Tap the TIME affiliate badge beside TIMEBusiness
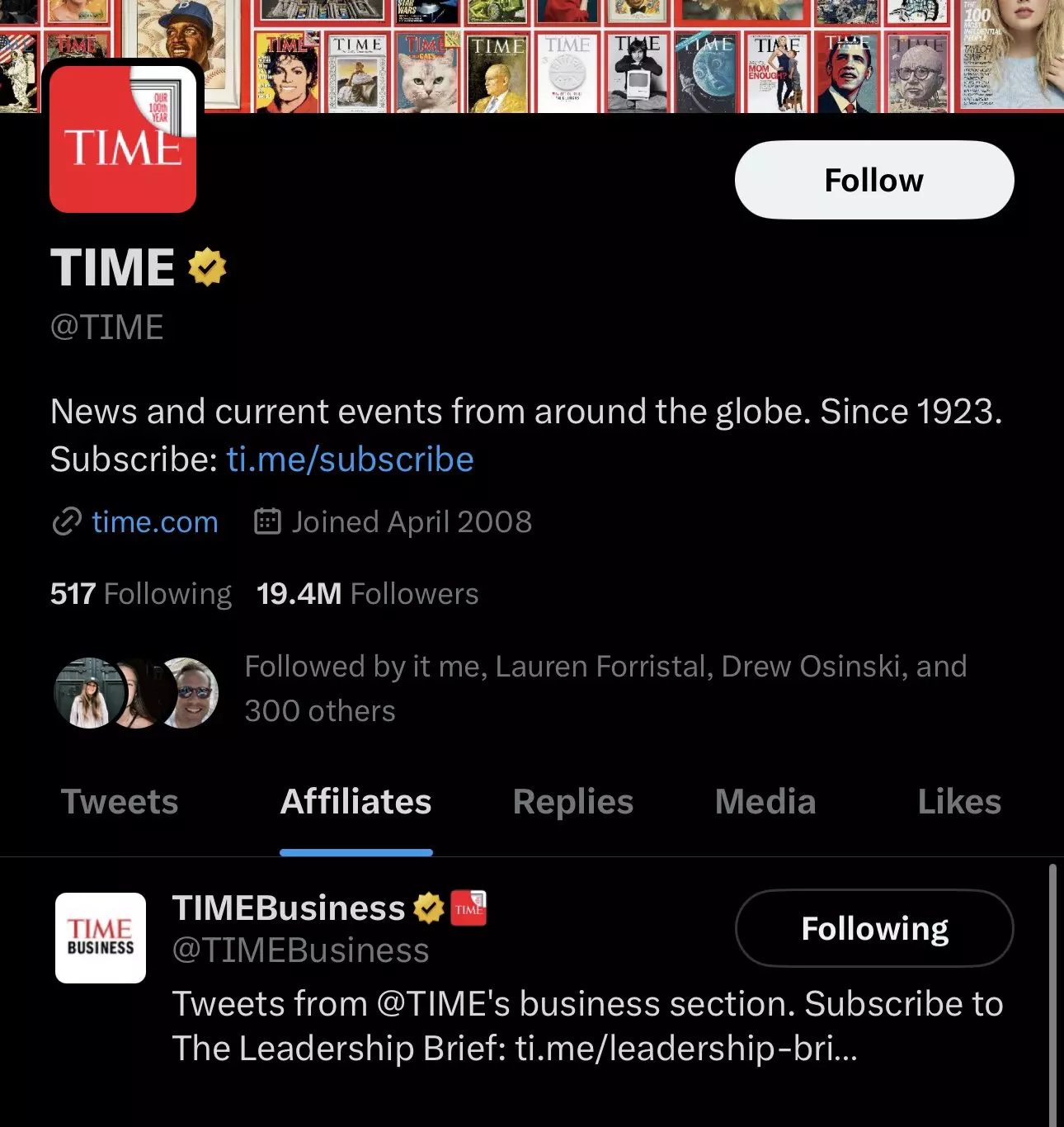The height and width of the screenshot is (1127, 1064). (x=468, y=908)
